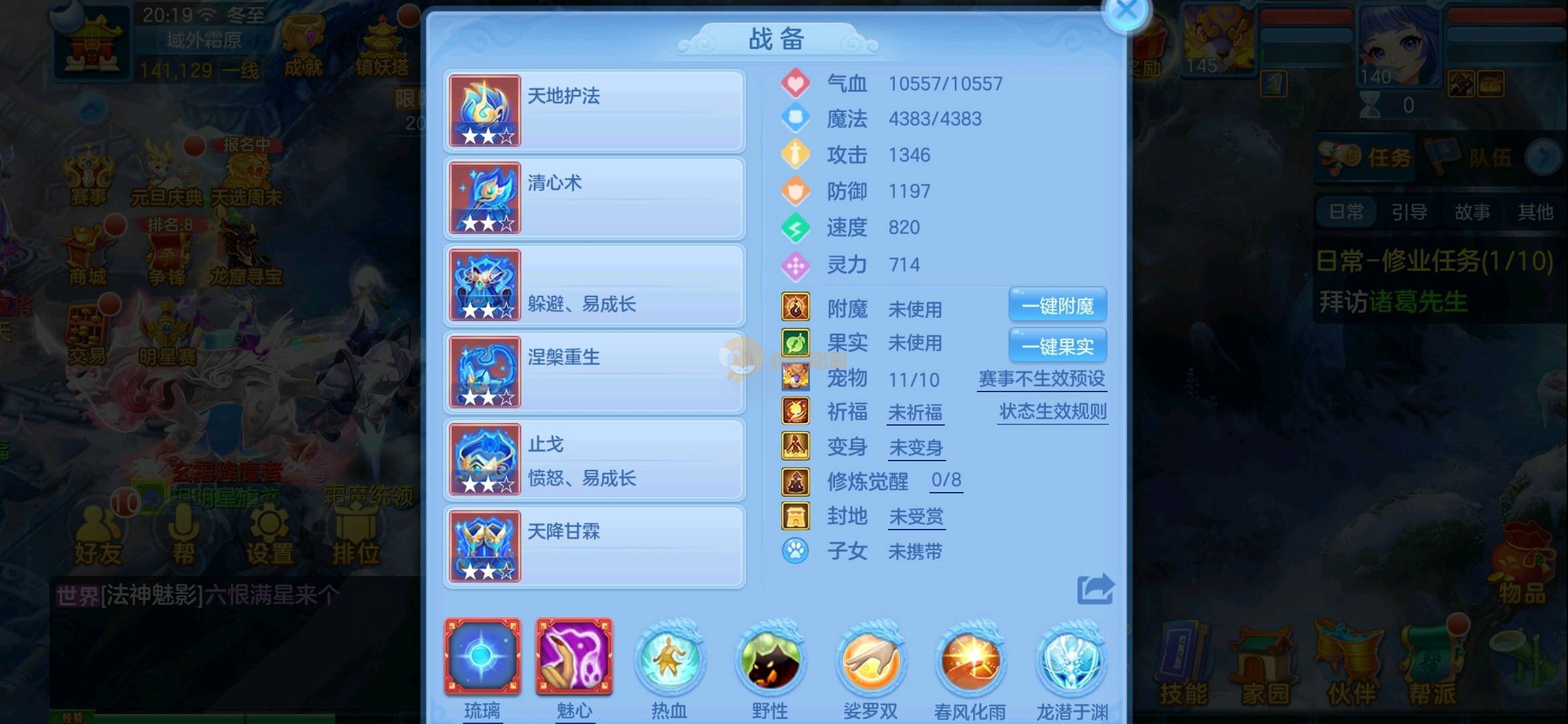The height and width of the screenshot is (724, 1568).
Task: Open the 状态生效规则 link
Action: click(1052, 412)
